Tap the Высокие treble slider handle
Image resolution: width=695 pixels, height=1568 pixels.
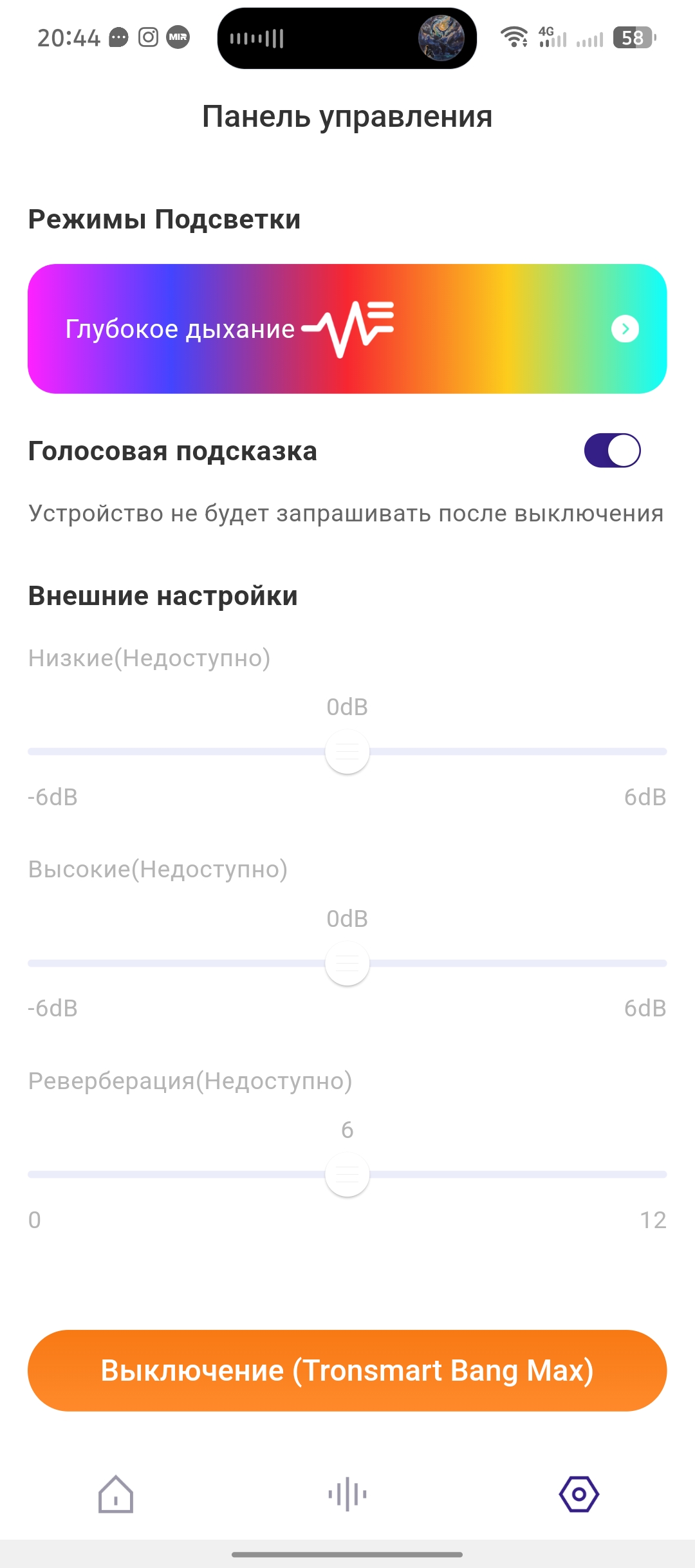[347, 964]
